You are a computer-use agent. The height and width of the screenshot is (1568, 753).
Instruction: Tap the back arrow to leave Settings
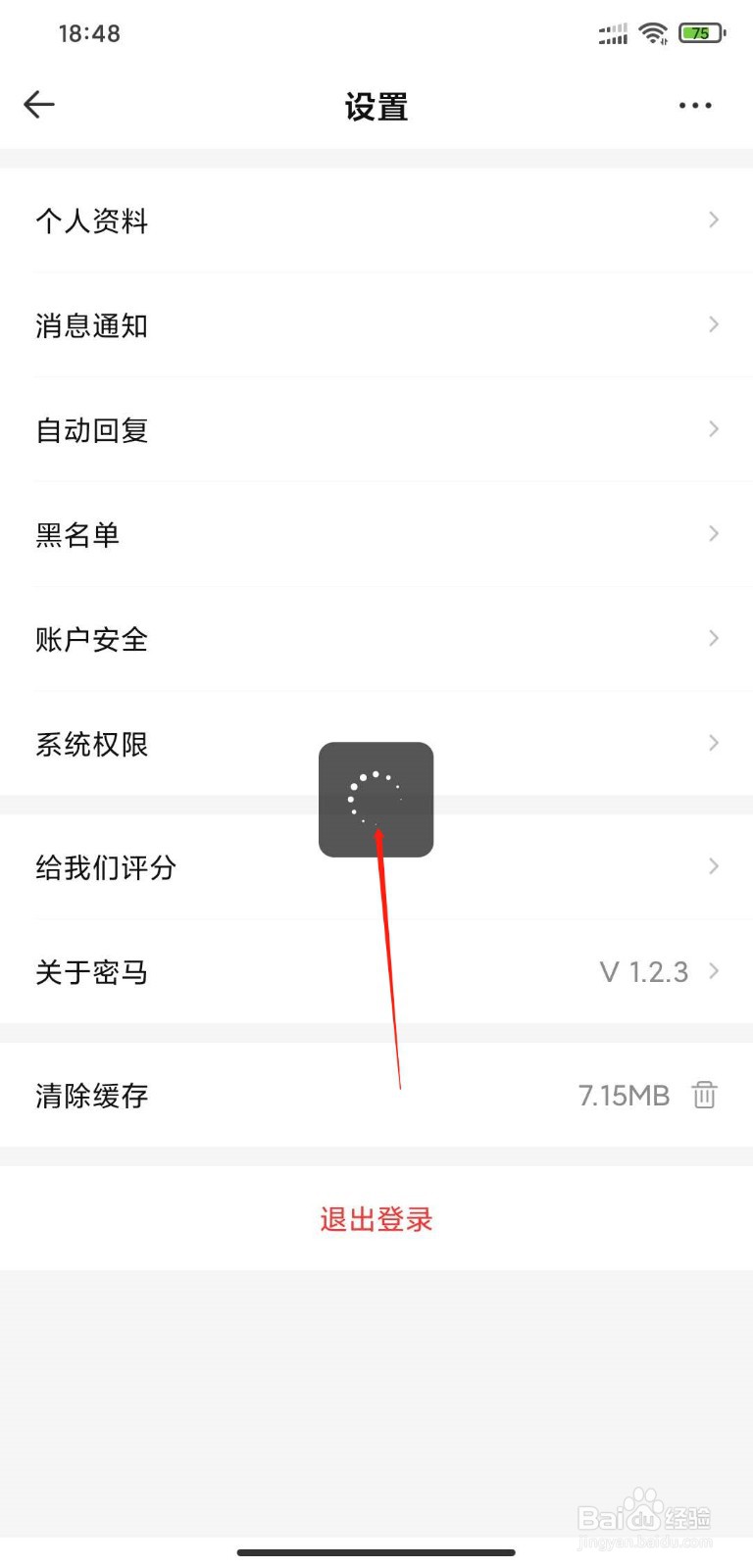coord(38,104)
